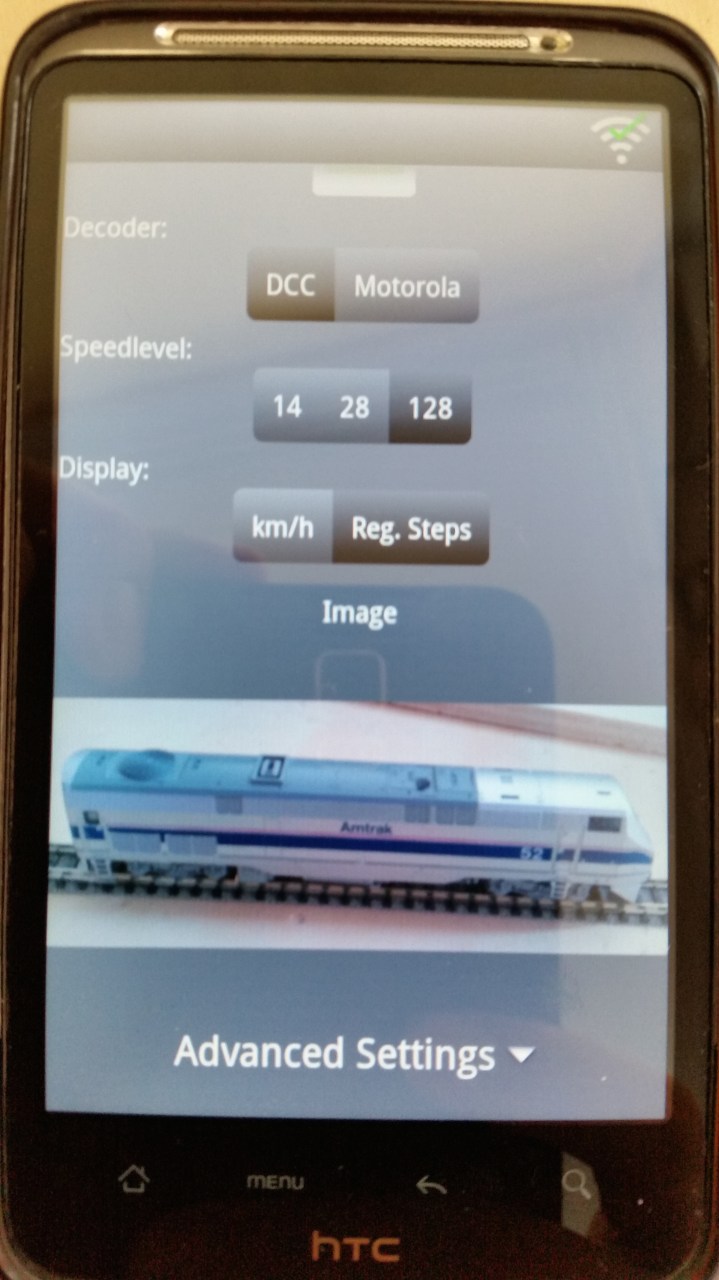Set speed level to 128

point(430,407)
